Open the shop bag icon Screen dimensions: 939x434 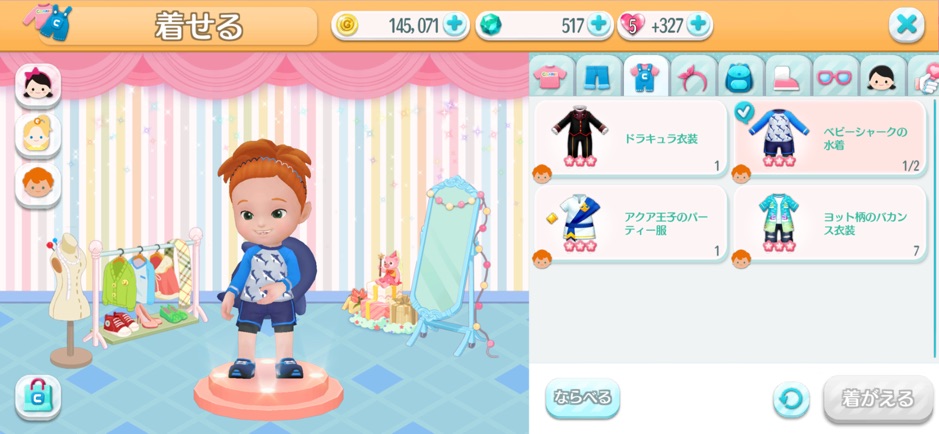click(38, 397)
